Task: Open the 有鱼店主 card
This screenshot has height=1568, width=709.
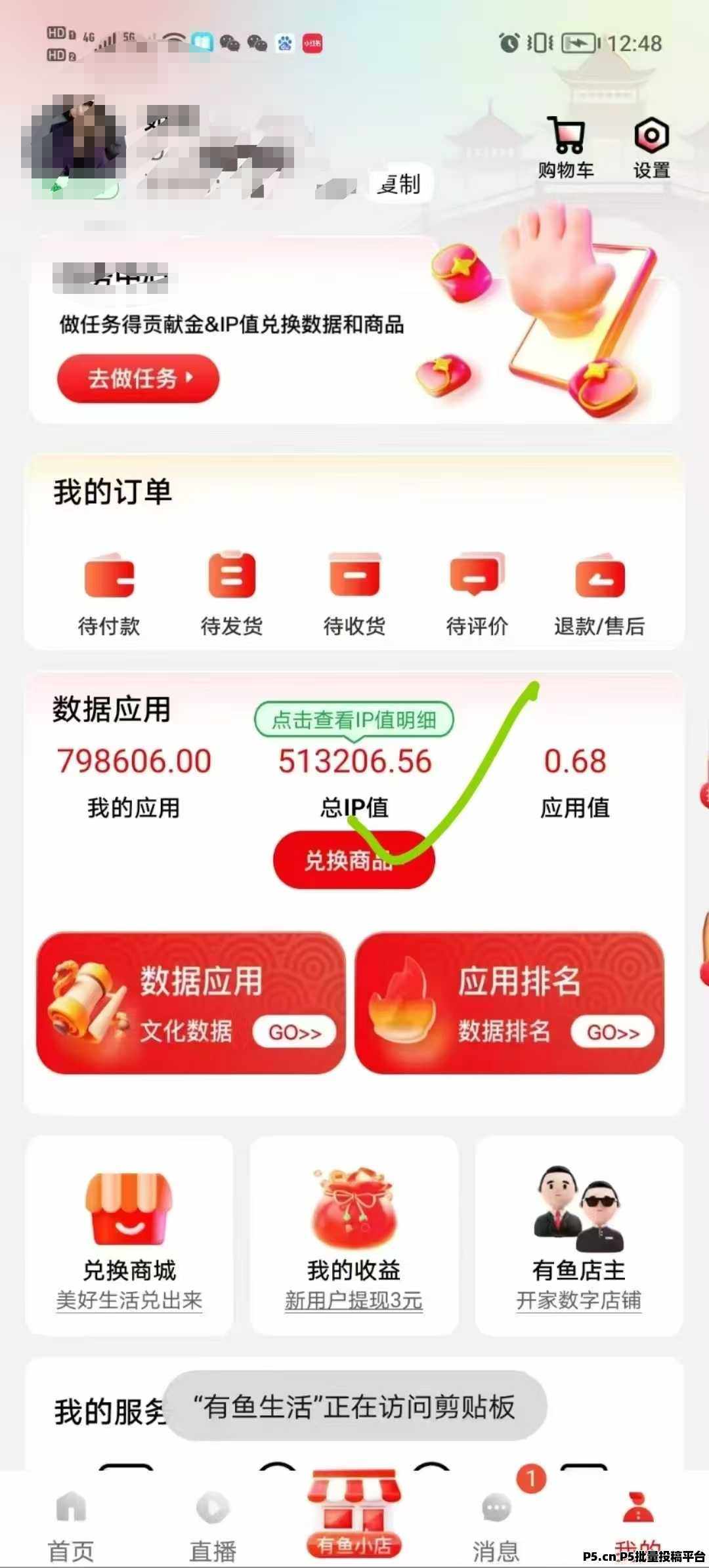Action: pyautogui.click(x=579, y=1235)
